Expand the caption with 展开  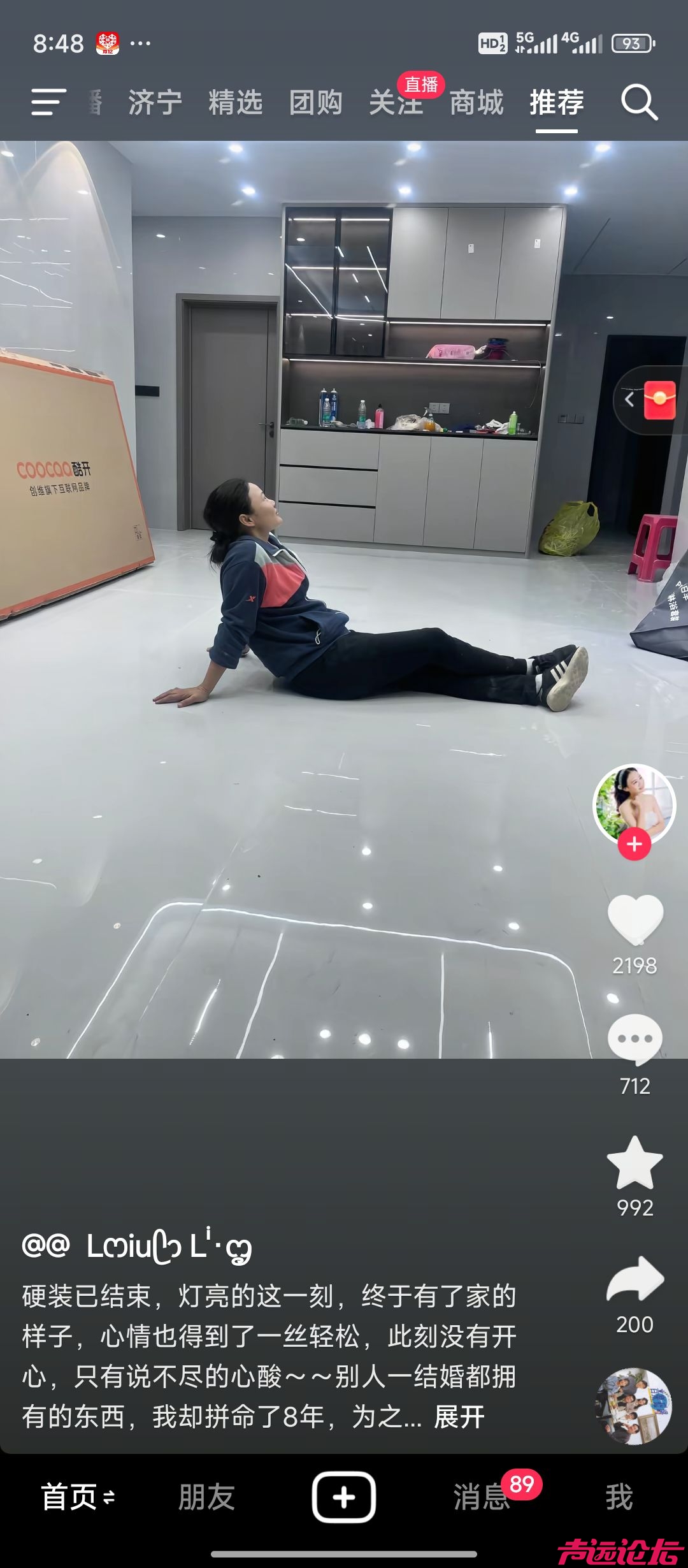[x=459, y=1416]
